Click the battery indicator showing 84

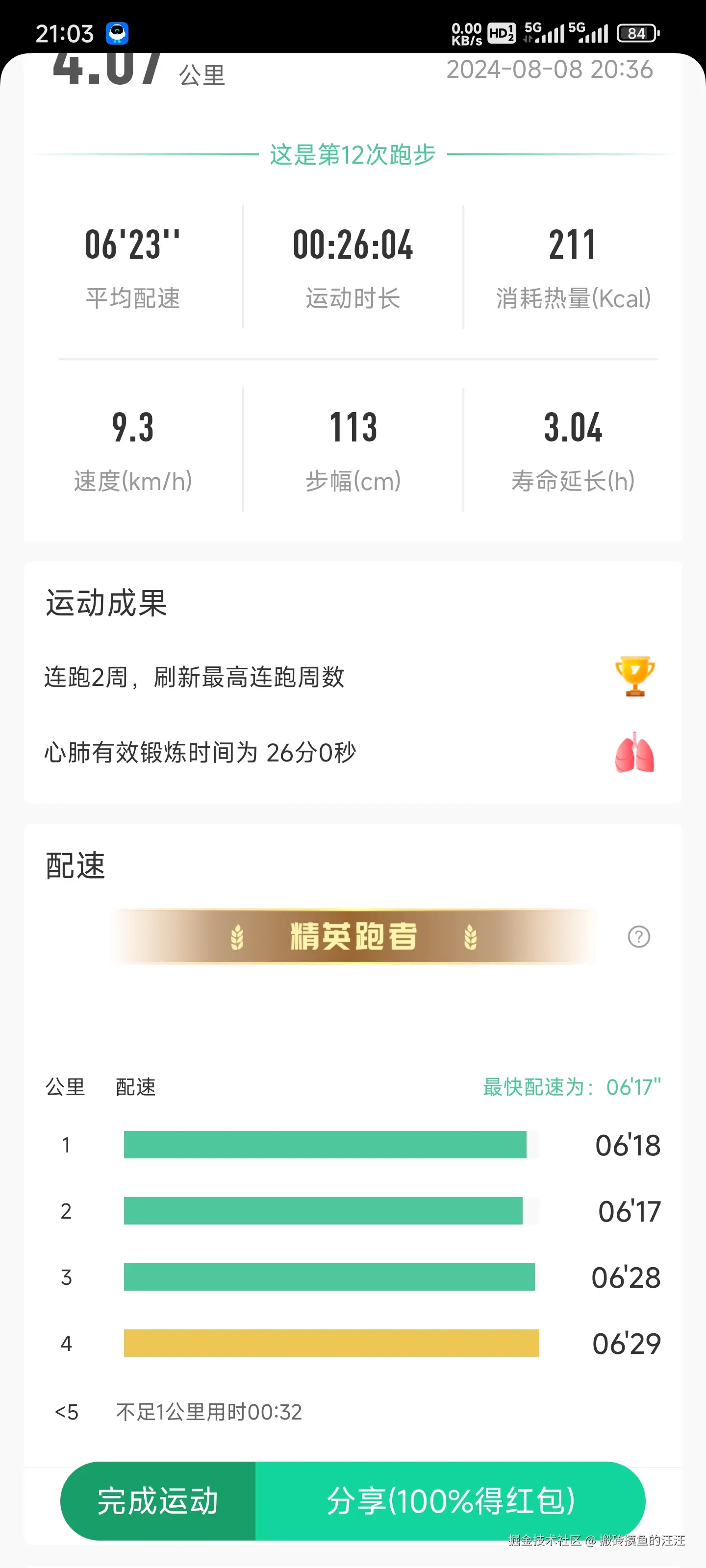click(637, 33)
